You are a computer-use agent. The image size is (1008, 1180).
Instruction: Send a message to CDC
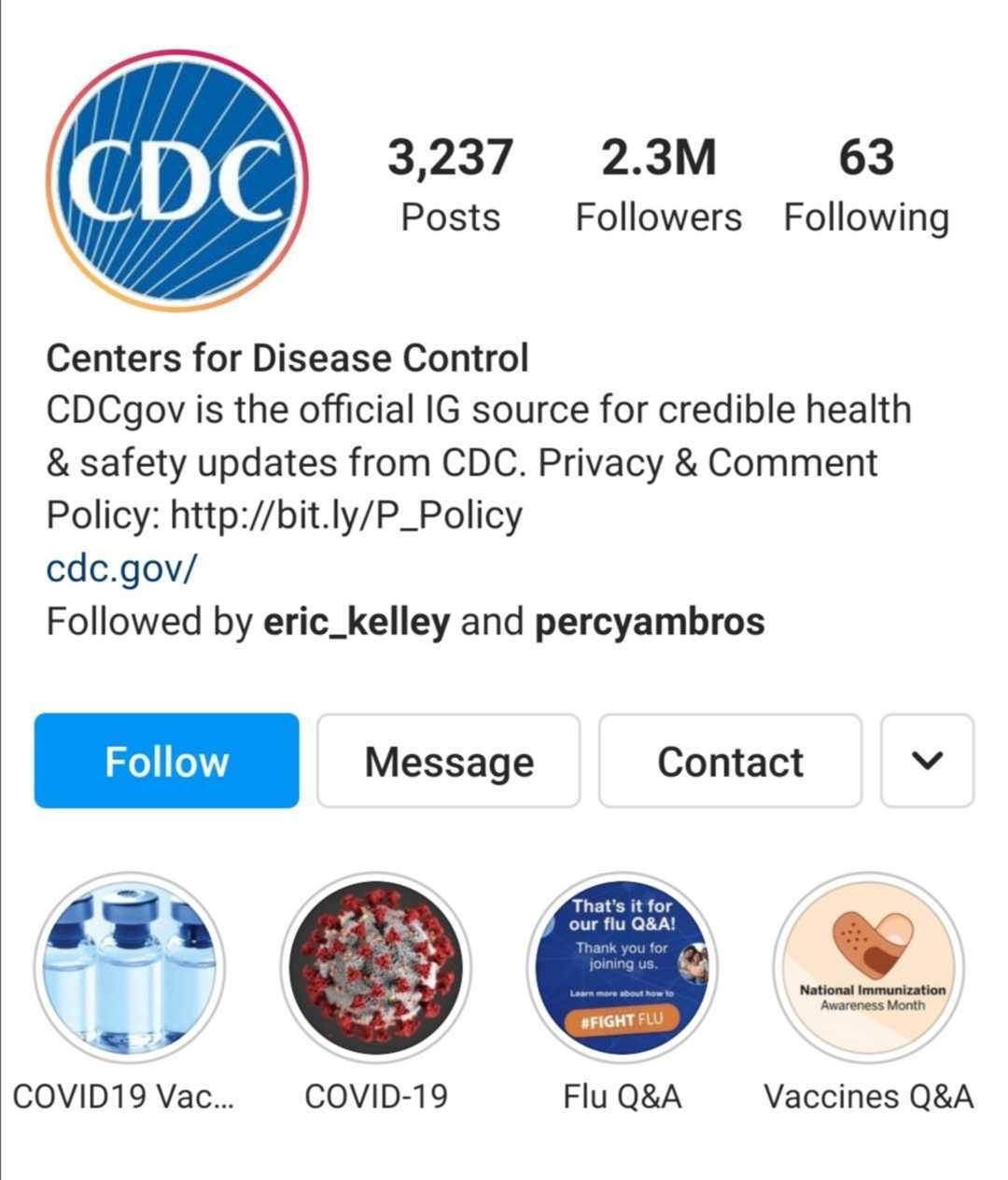448,761
